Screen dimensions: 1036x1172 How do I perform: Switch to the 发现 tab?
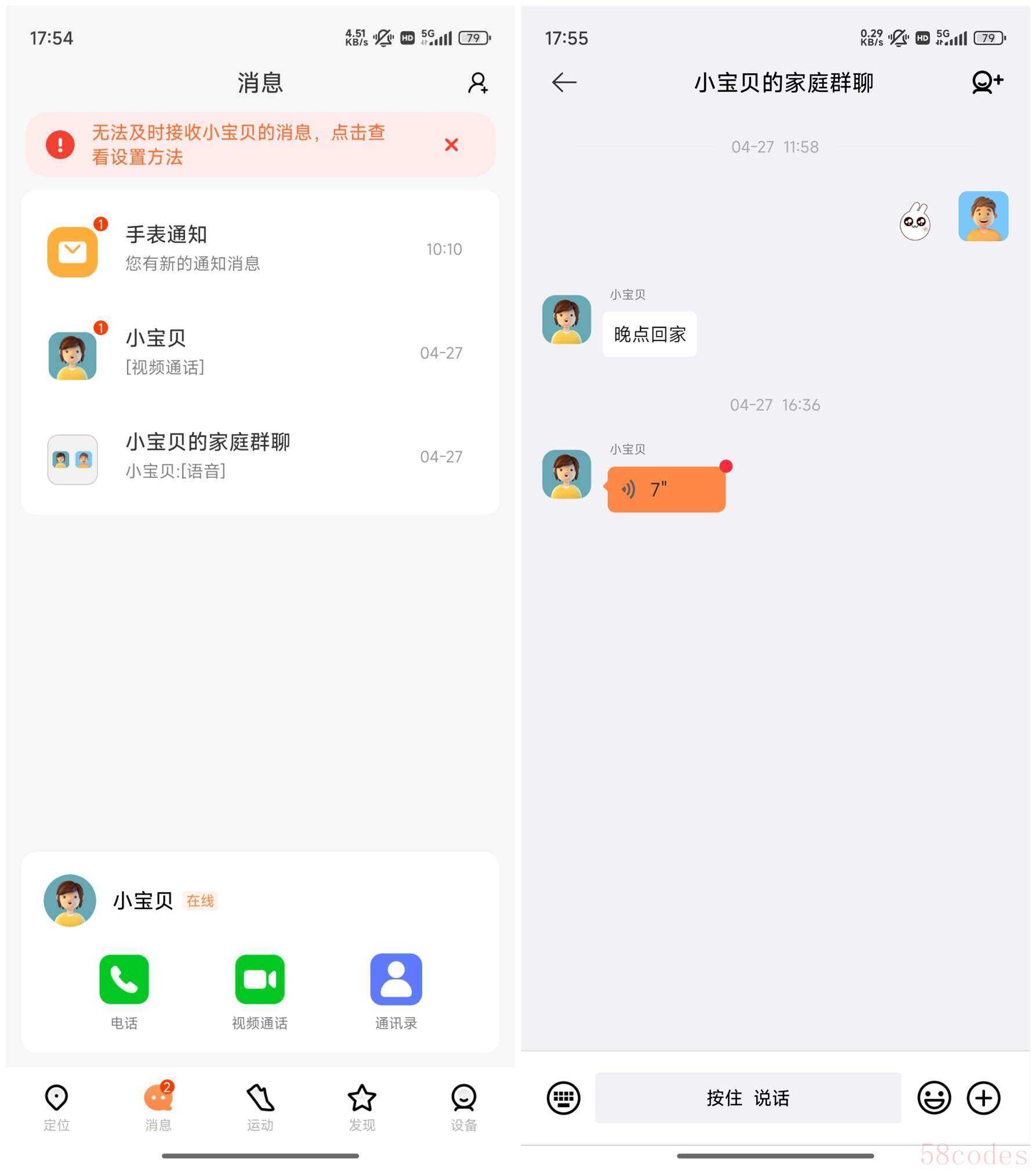tap(362, 1107)
